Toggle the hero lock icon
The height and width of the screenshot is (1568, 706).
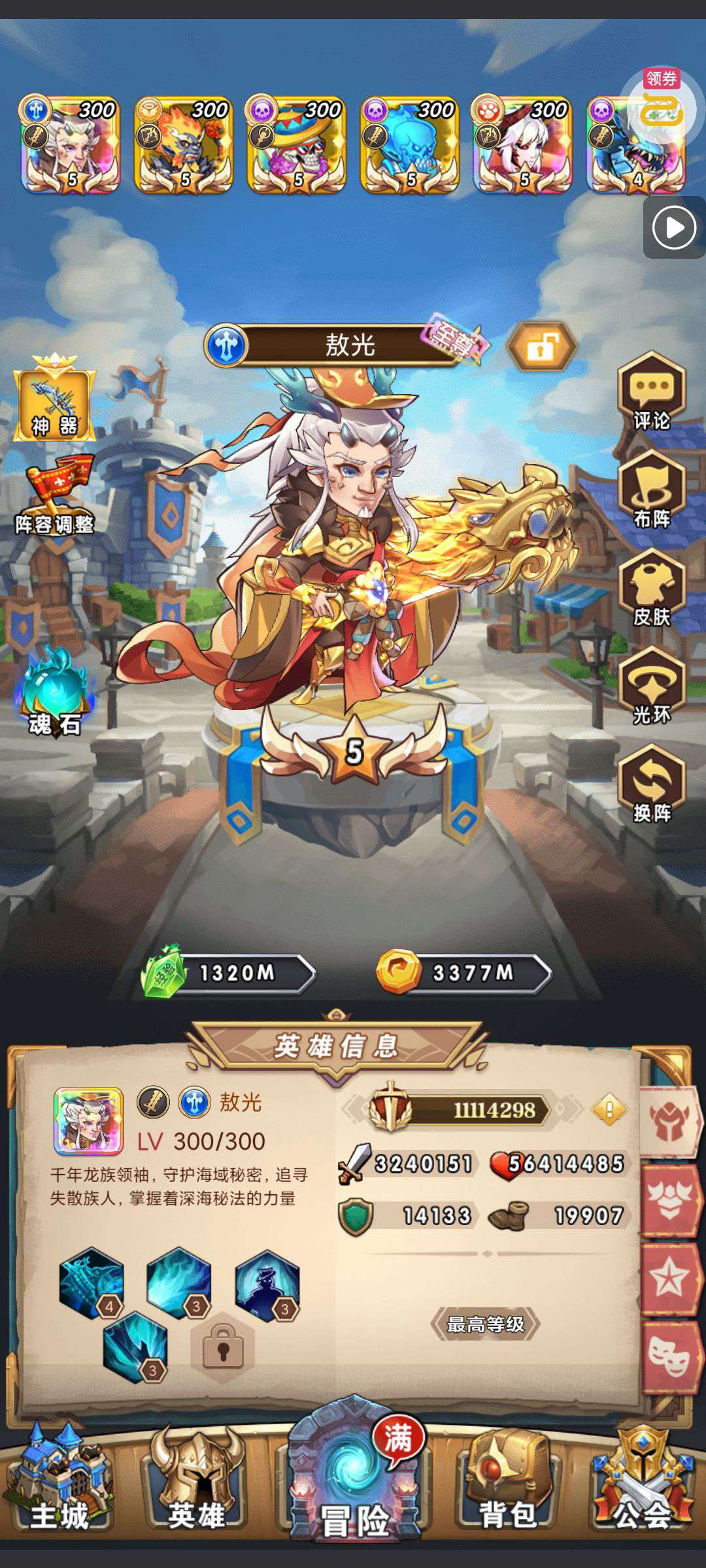click(542, 346)
